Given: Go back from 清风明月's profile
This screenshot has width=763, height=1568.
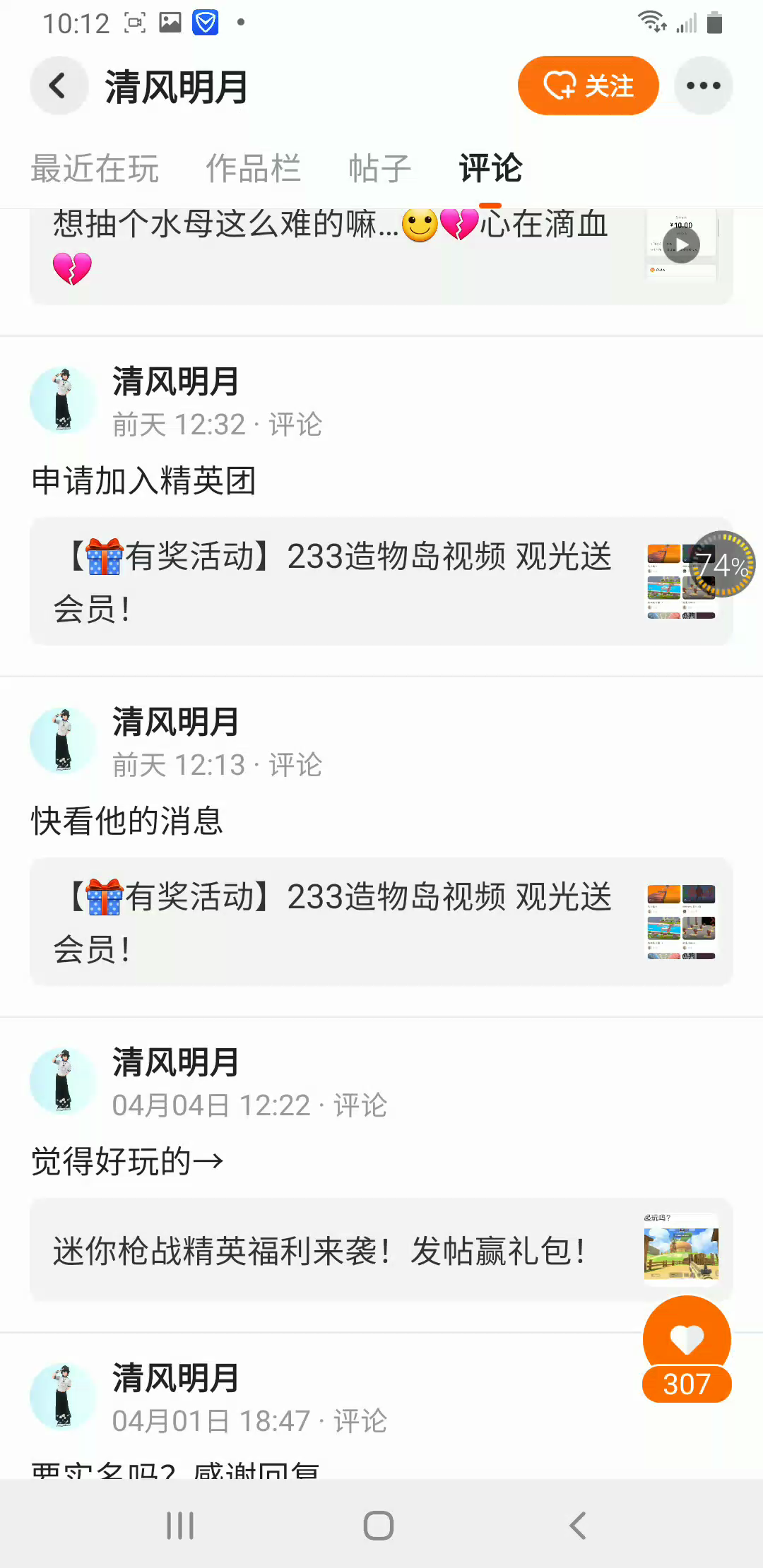Looking at the screenshot, I should [58, 86].
